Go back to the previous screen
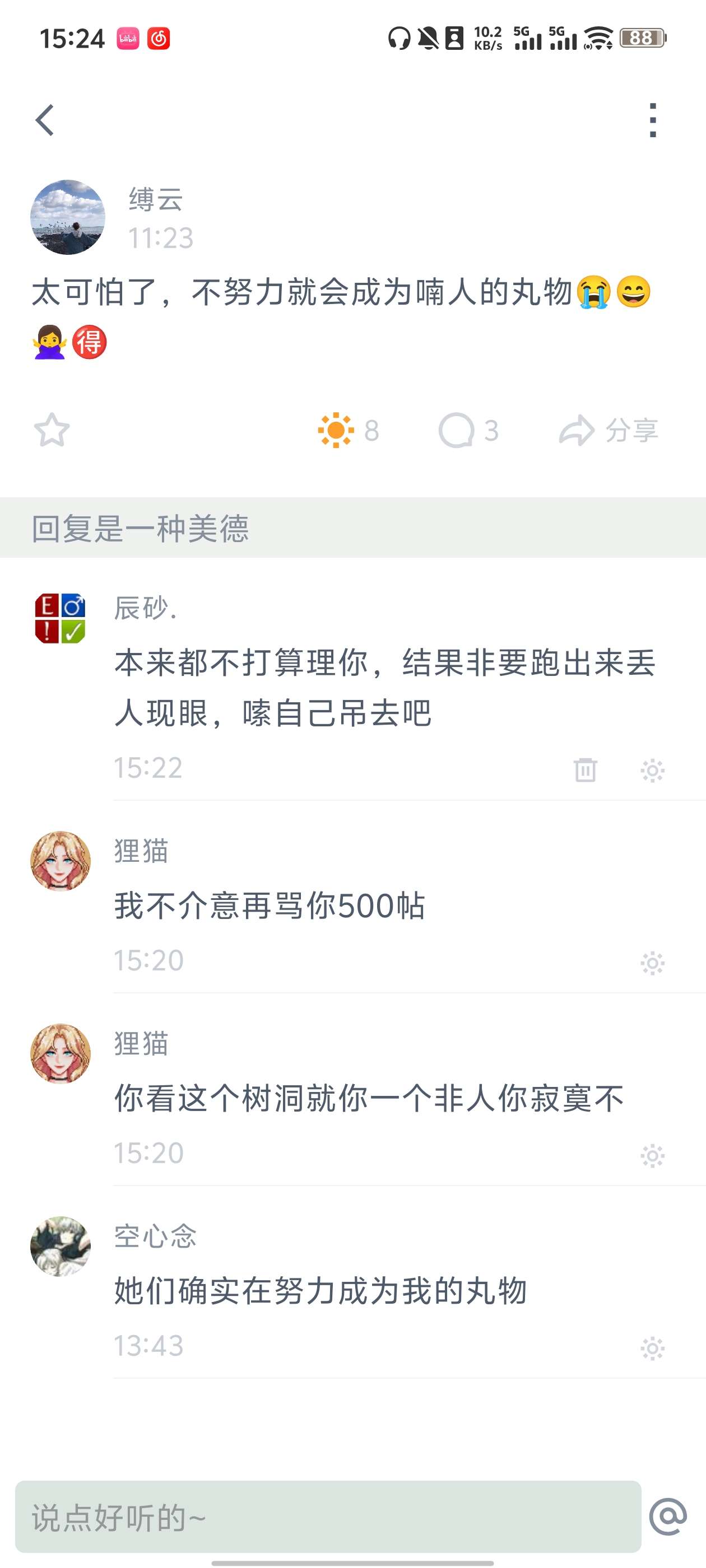The image size is (706, 1568). tap(45, 120)
